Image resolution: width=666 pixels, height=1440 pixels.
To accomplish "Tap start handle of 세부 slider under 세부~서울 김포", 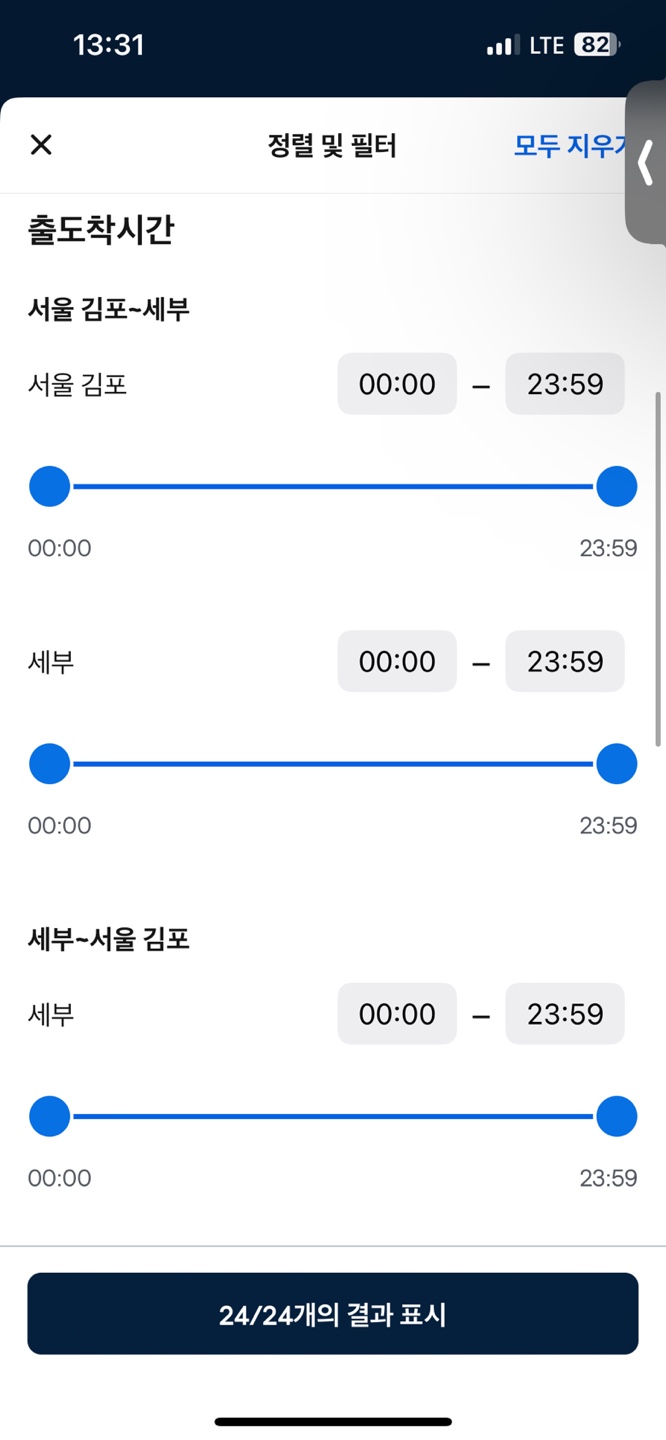I will 50,1116.
